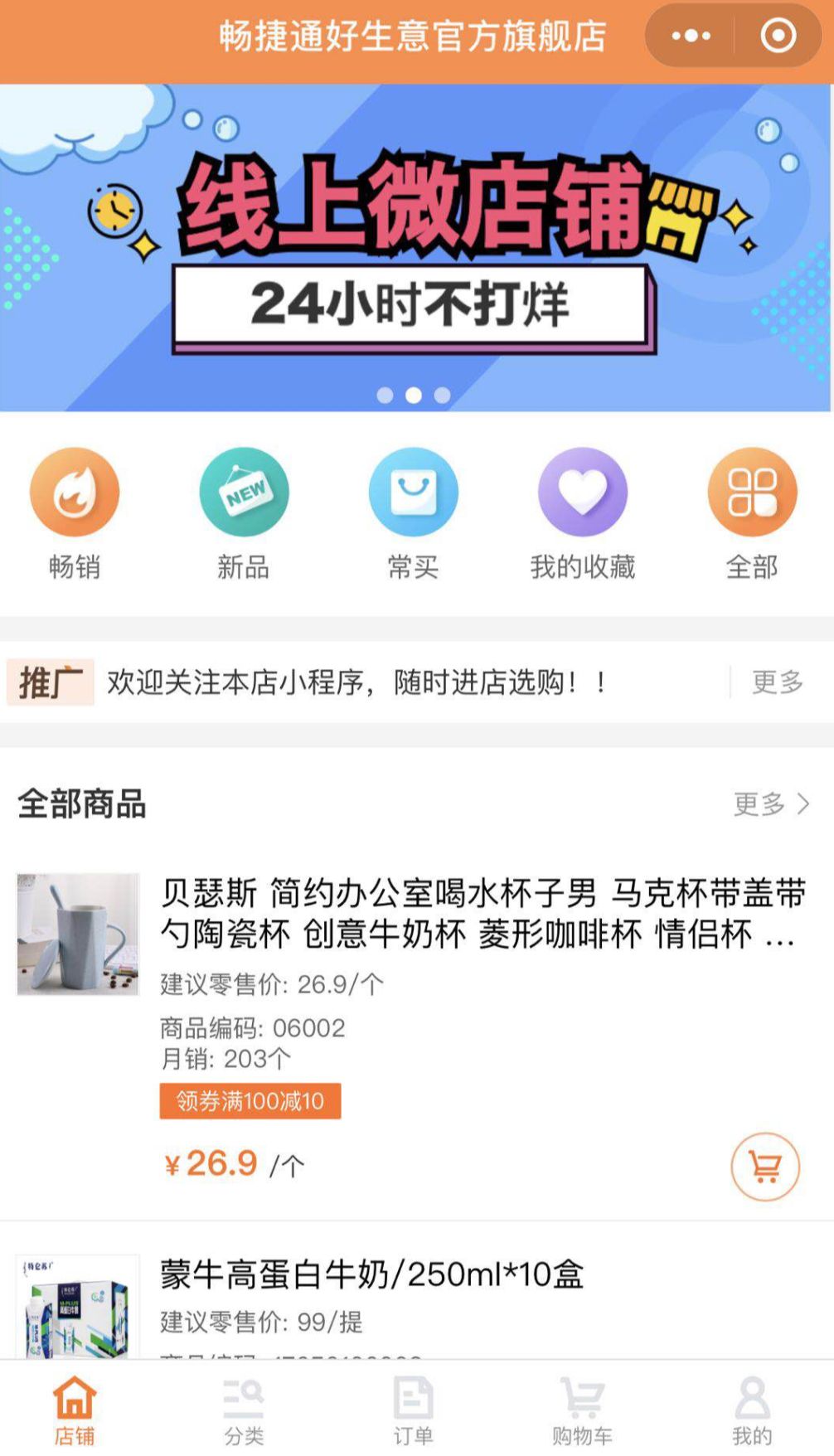Screen dimensions: 834x1456
Task: Open 更多 beside 全部商品
Action: tap(770, 803)
